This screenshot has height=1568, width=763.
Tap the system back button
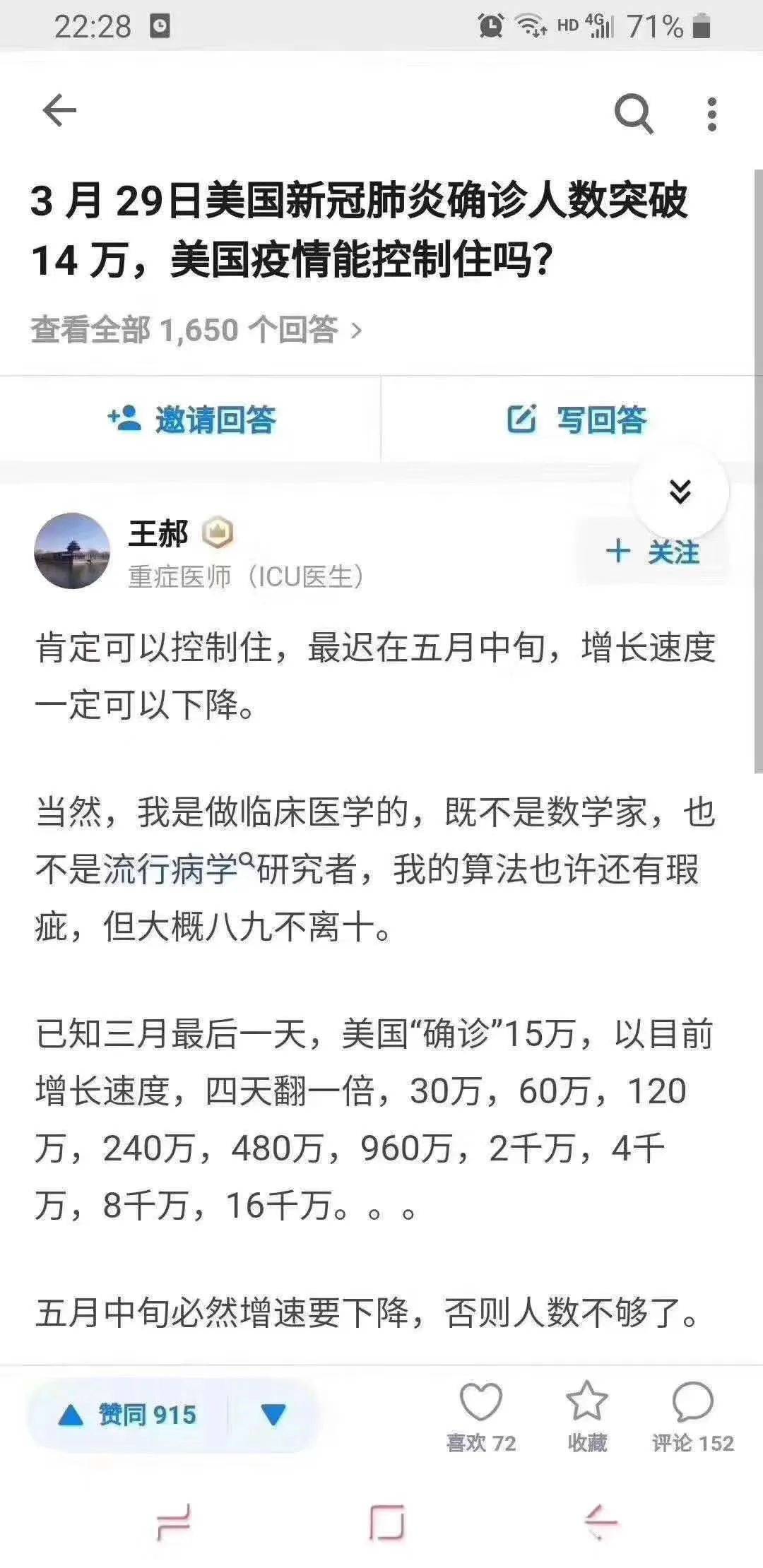[x=601, y=1521]
